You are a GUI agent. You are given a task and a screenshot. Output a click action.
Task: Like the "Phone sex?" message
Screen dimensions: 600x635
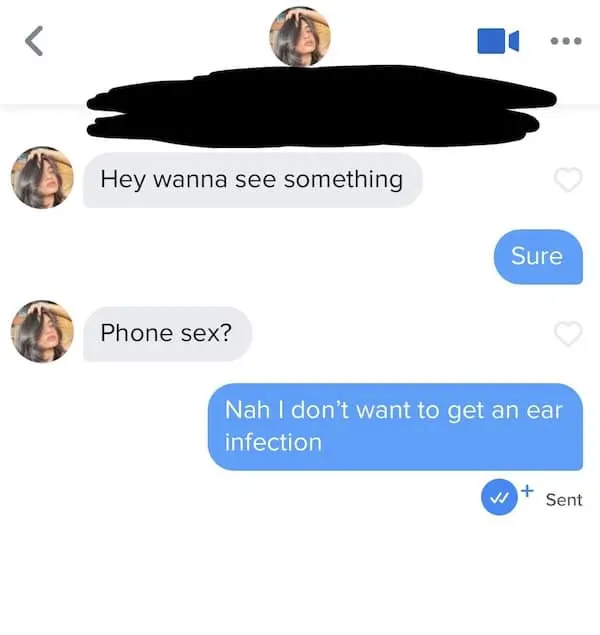(568, 334)
